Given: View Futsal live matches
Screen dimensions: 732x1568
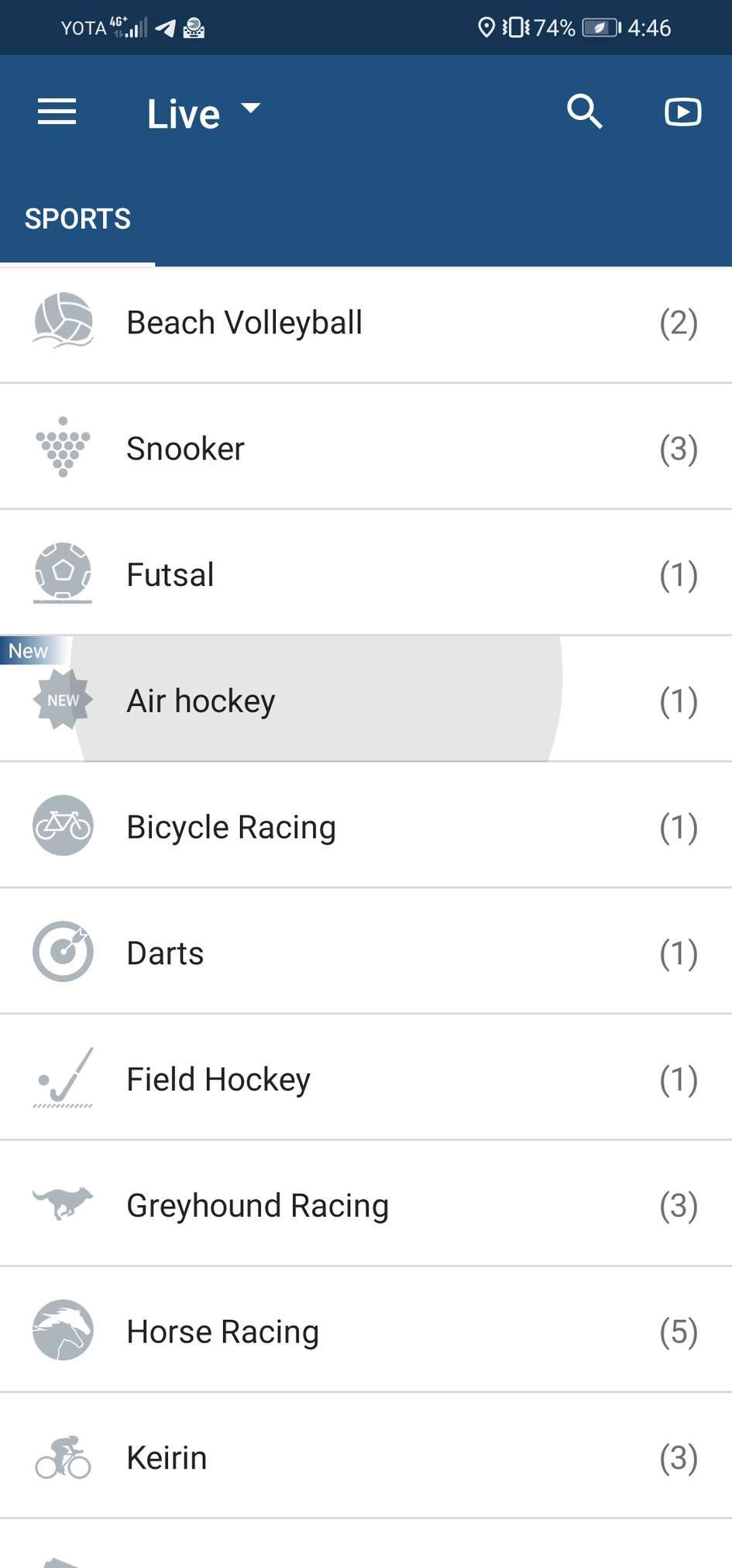Looking at the screenshot, I should (170, 575).
